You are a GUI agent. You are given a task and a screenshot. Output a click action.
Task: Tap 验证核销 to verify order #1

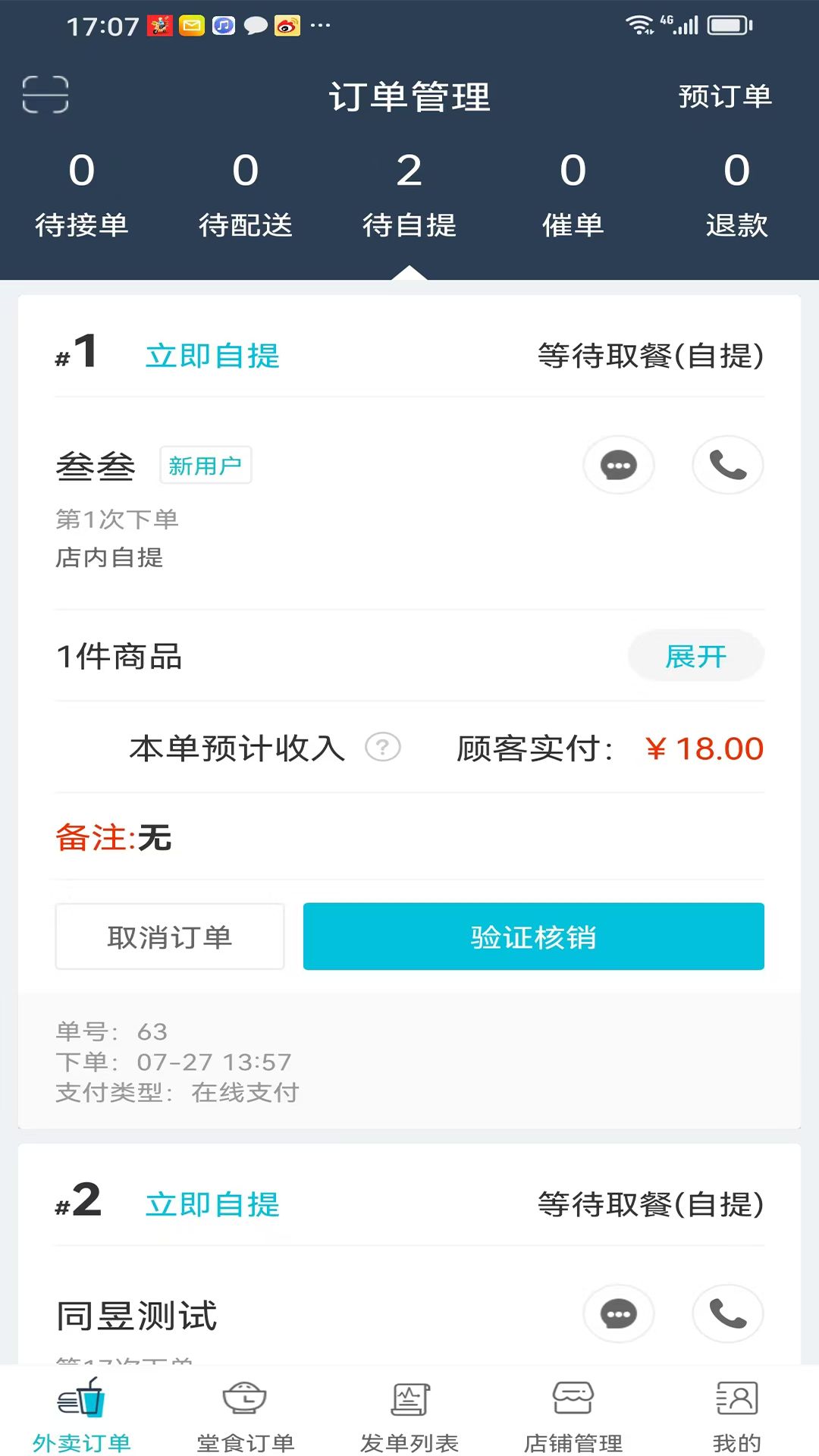534,937
